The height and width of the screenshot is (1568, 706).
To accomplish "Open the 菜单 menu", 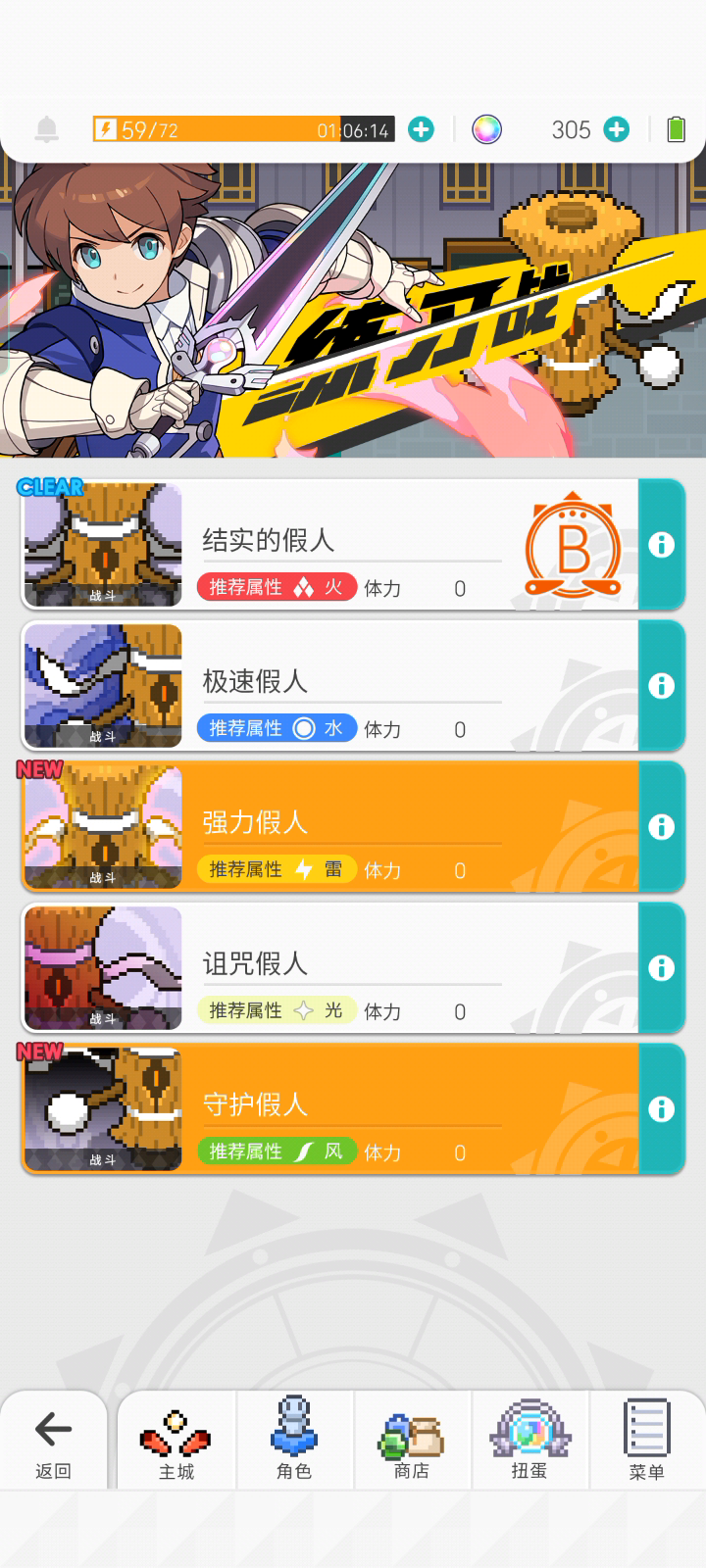I will 647,1441.
